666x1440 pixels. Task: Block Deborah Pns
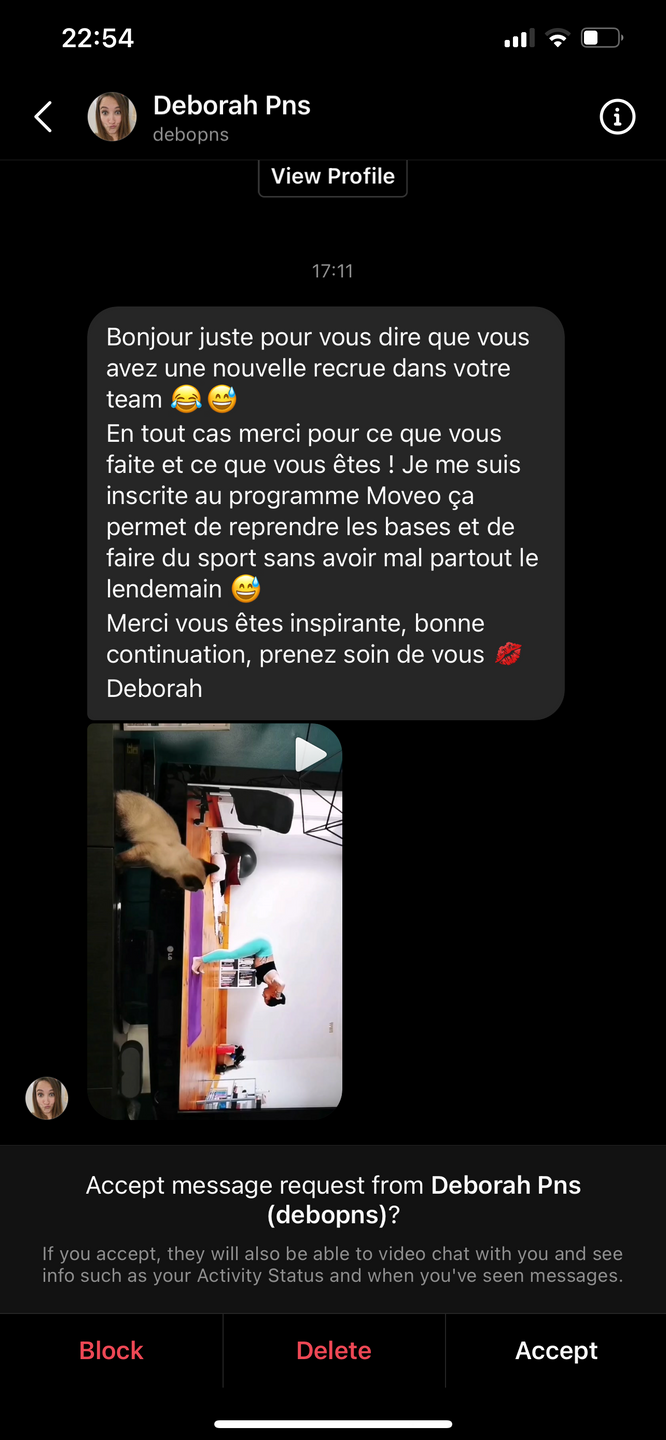pyautogui.click(x=111, y=1350)
